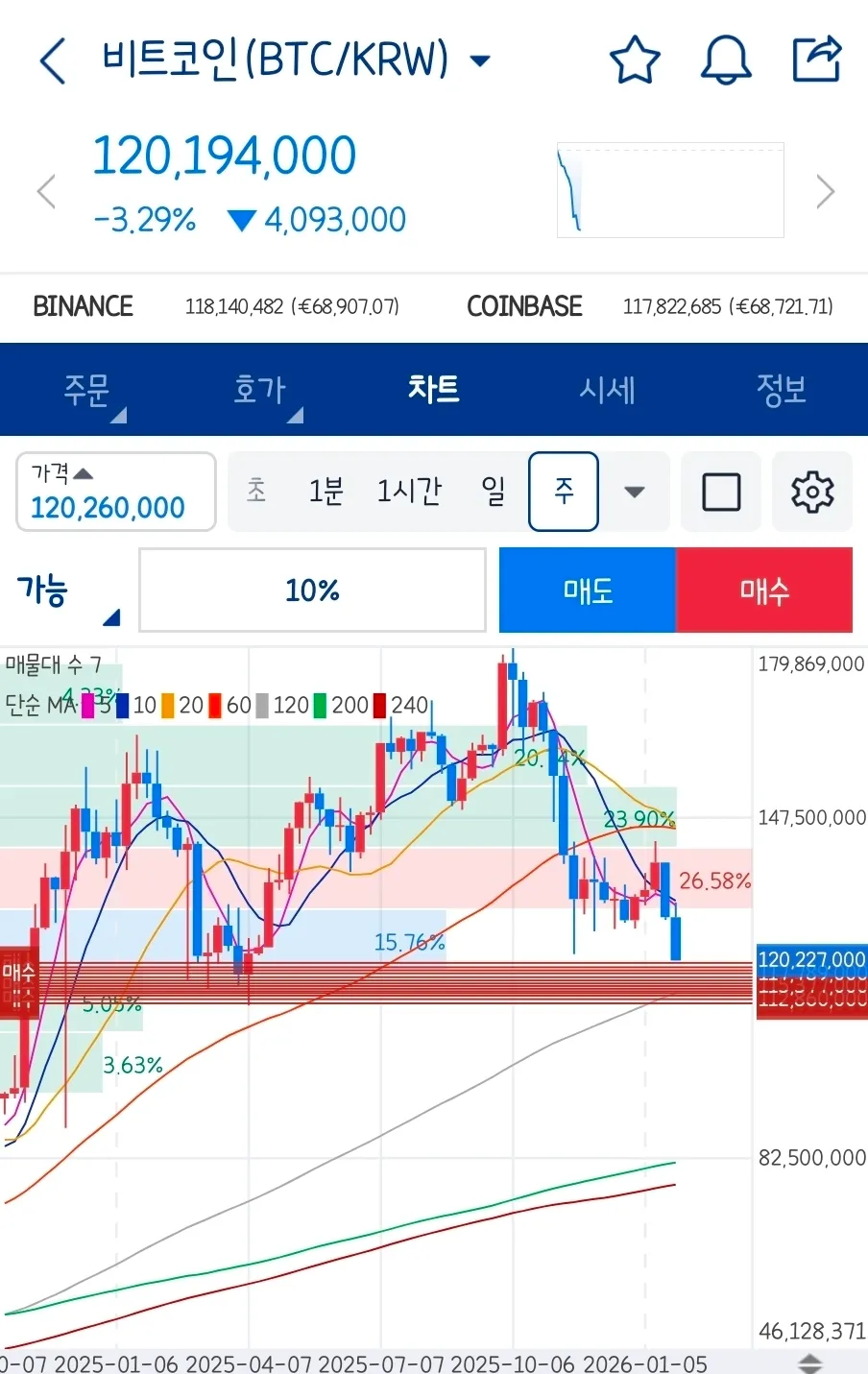Viewport: 868px width, 1374px height.
Task: Switch to the 정보 tab
Action: [x=781, y=390]
